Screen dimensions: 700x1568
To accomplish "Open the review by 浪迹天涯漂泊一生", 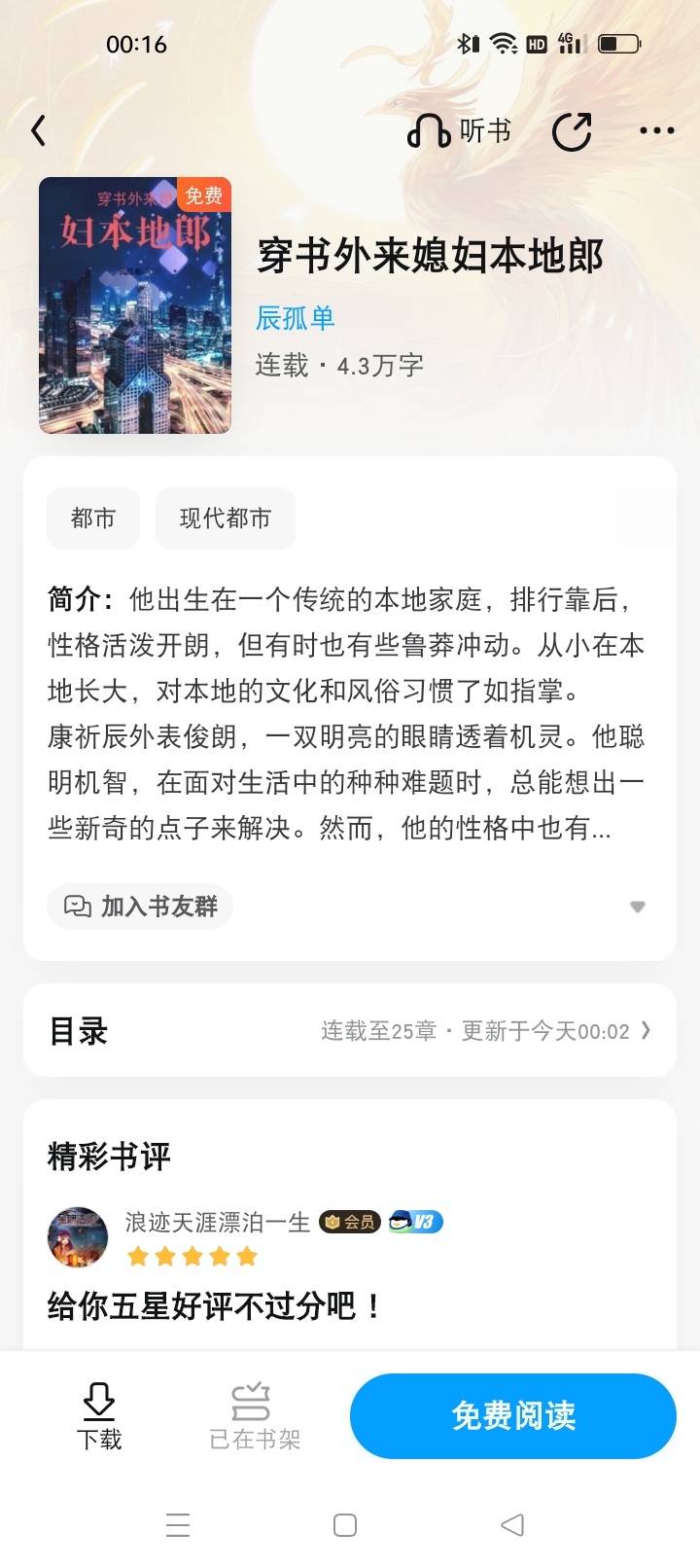I will (350, 1265).
